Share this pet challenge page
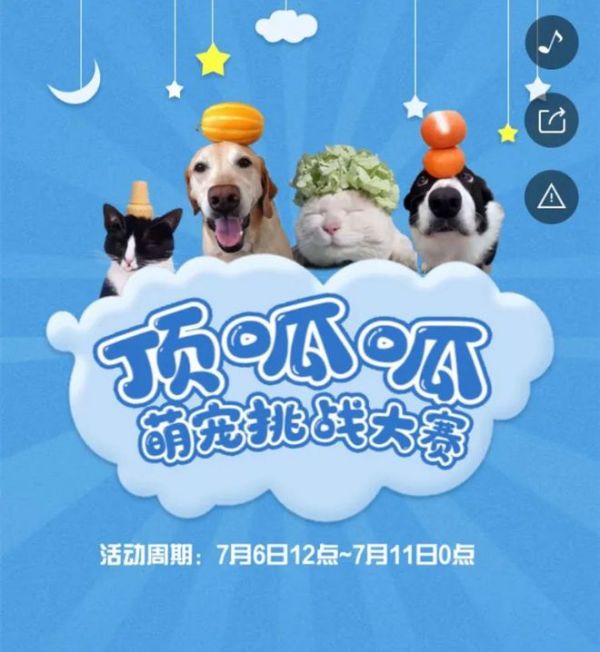The image size is (600, 652). 551,120
